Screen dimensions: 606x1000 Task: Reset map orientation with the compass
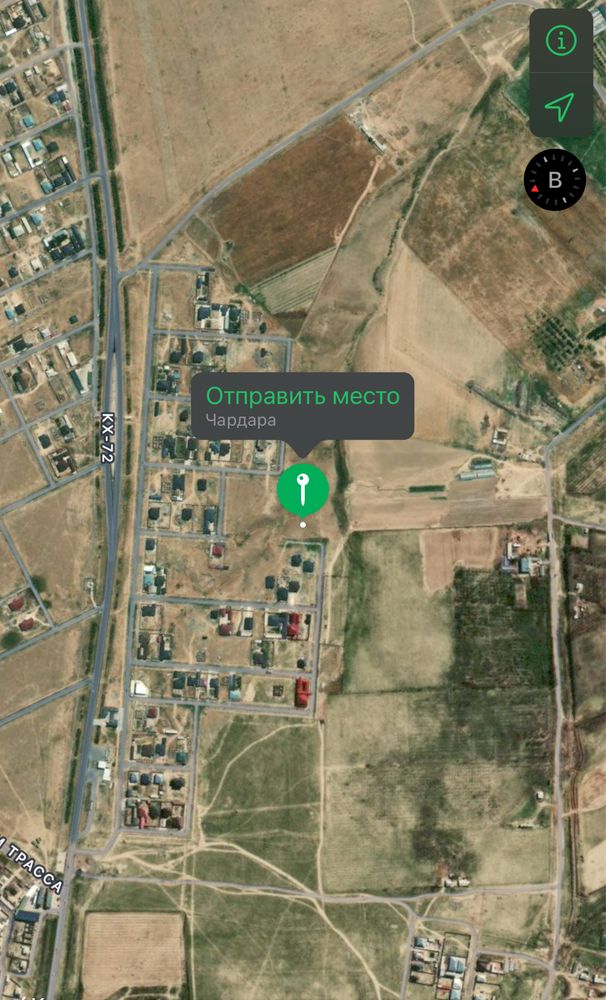tap(555, 180)
